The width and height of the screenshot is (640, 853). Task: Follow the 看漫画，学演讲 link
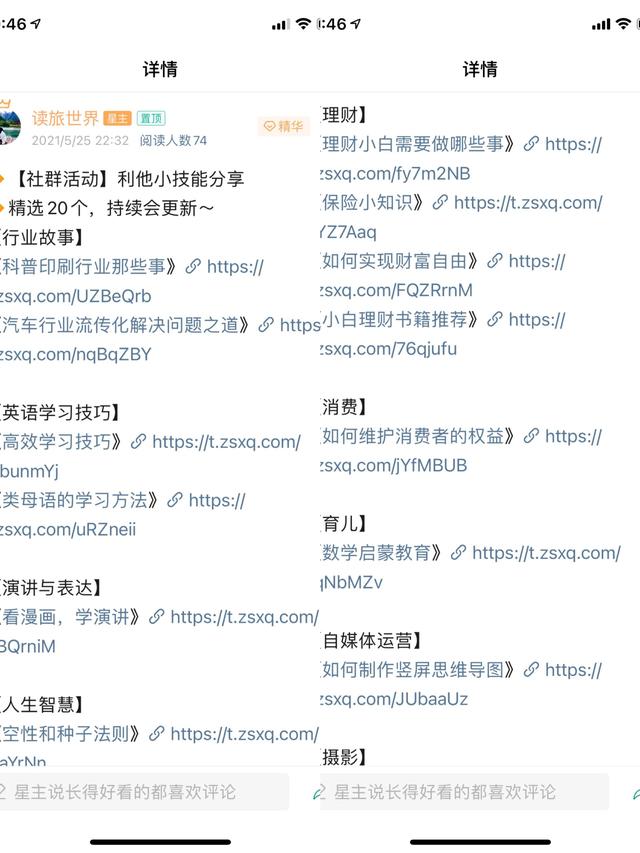[x=243, y=617]
